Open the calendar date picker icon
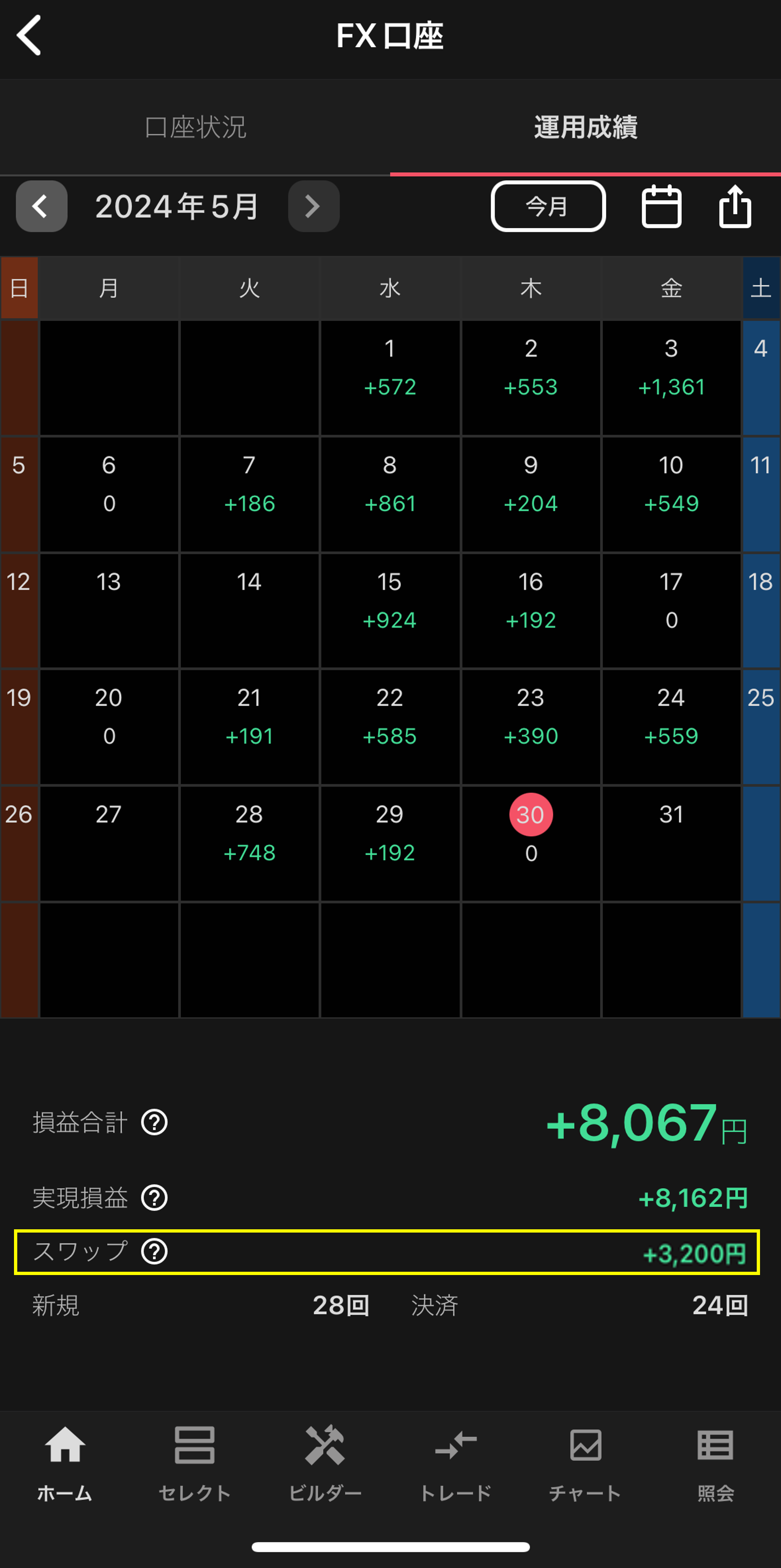This screenshot has width=781, height=1568. [x=661, y=206]
